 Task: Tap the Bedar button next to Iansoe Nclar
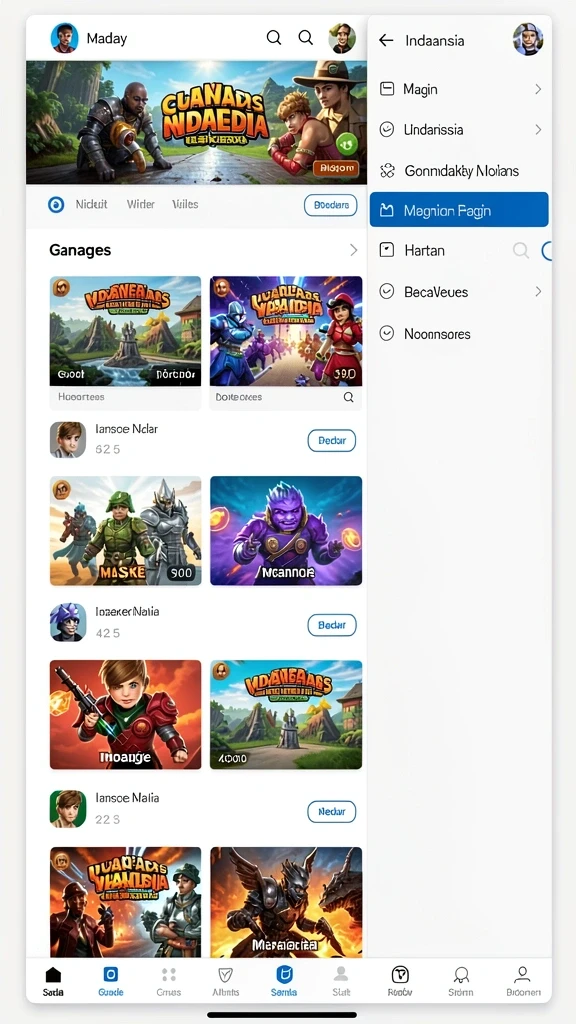pos(332,441)
